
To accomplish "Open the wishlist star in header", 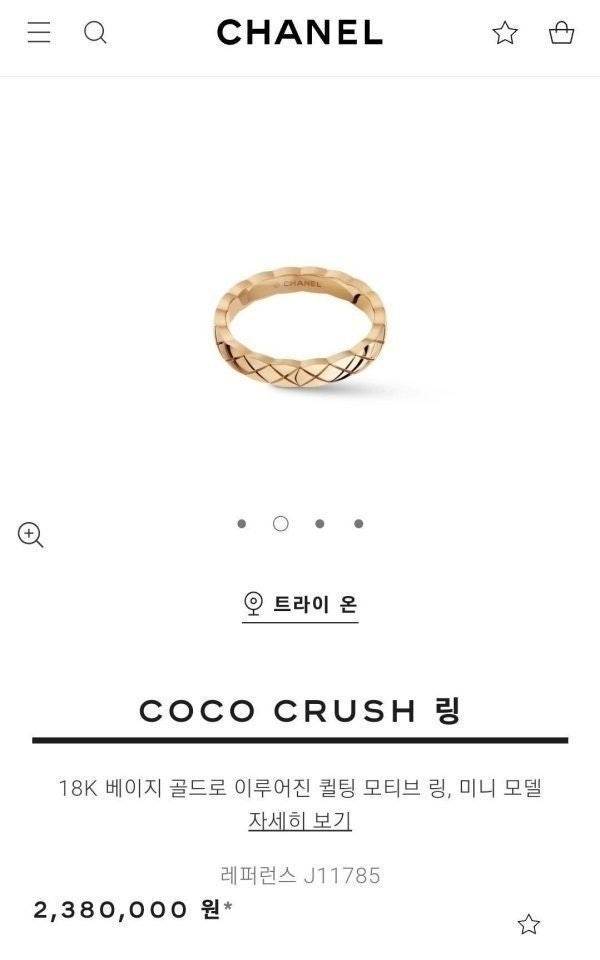I will [505, 33].
